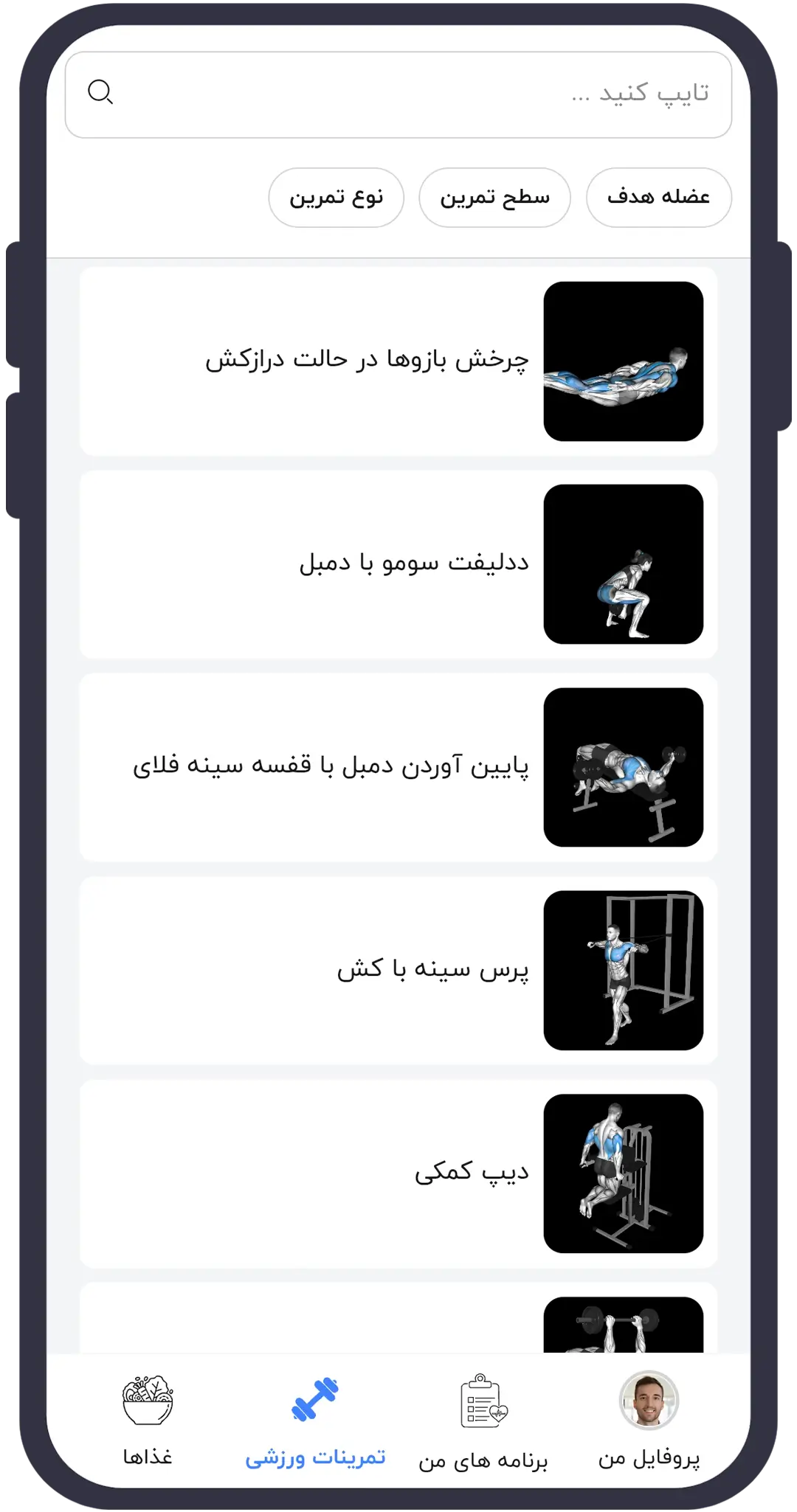Tap the search field 'تایپ کنید'

413,94
